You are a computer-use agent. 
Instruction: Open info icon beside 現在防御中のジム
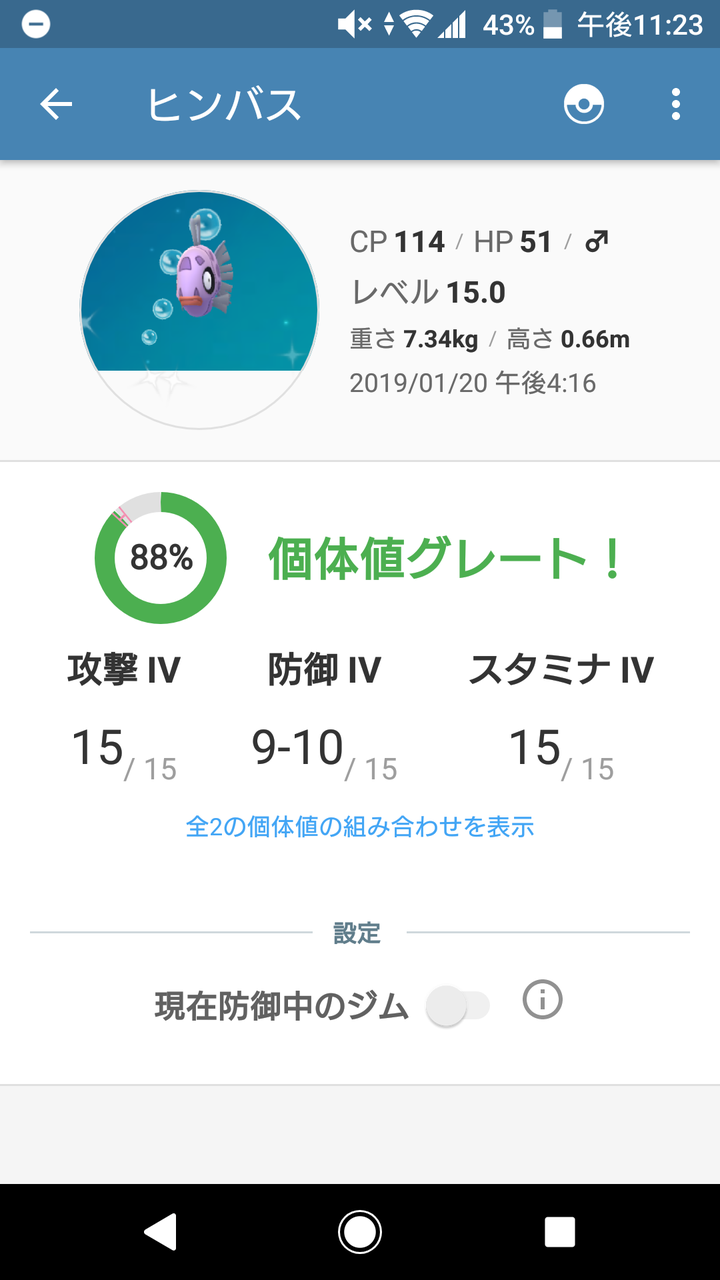pyautogui.click(x=543, y=1000)
